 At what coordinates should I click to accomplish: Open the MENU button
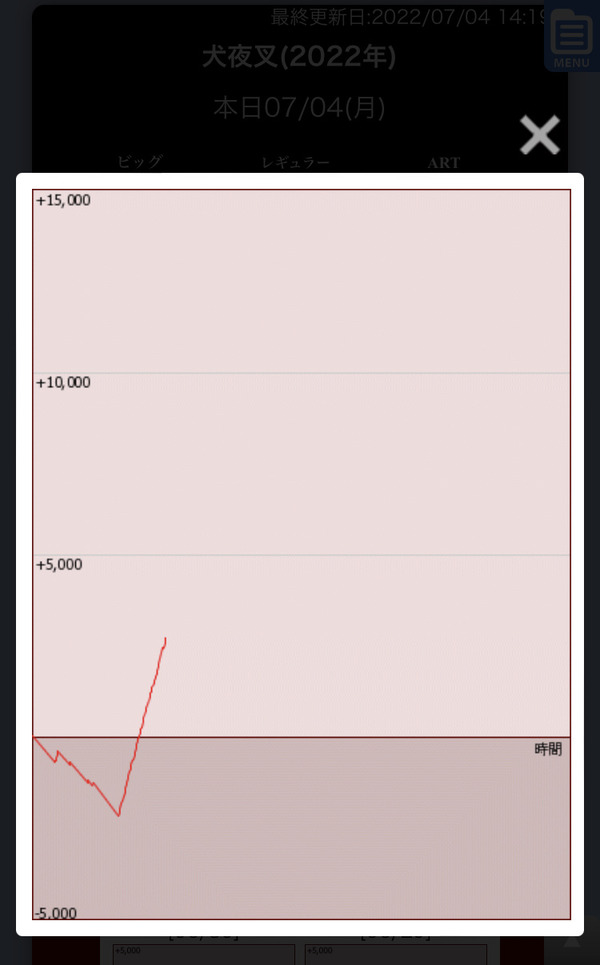[572, 37]
